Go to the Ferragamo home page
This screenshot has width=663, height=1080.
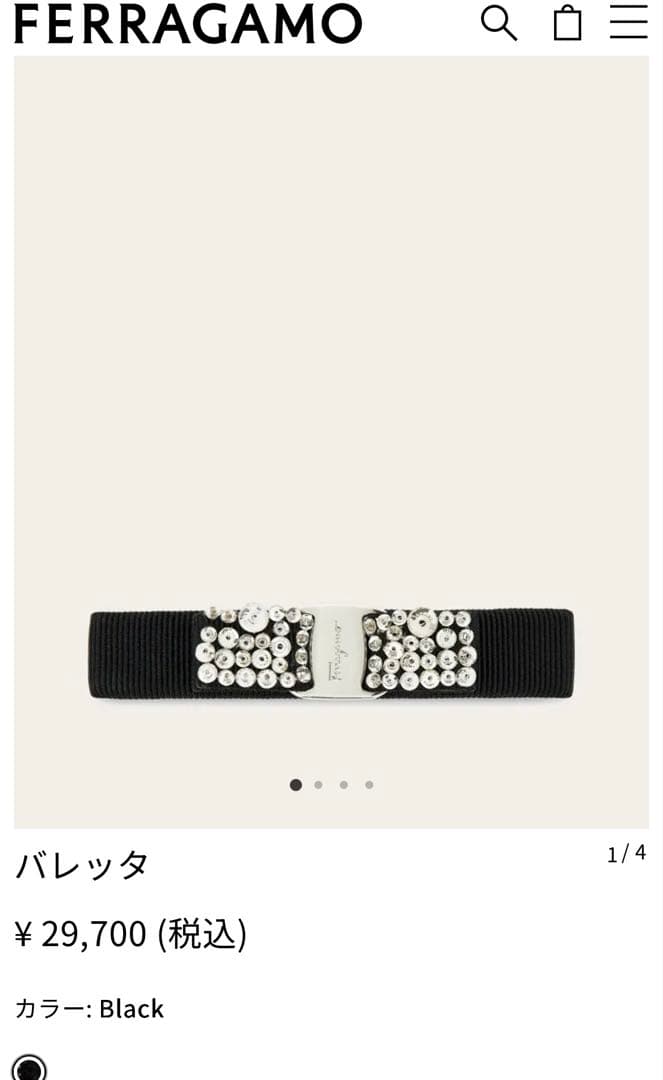188,23
